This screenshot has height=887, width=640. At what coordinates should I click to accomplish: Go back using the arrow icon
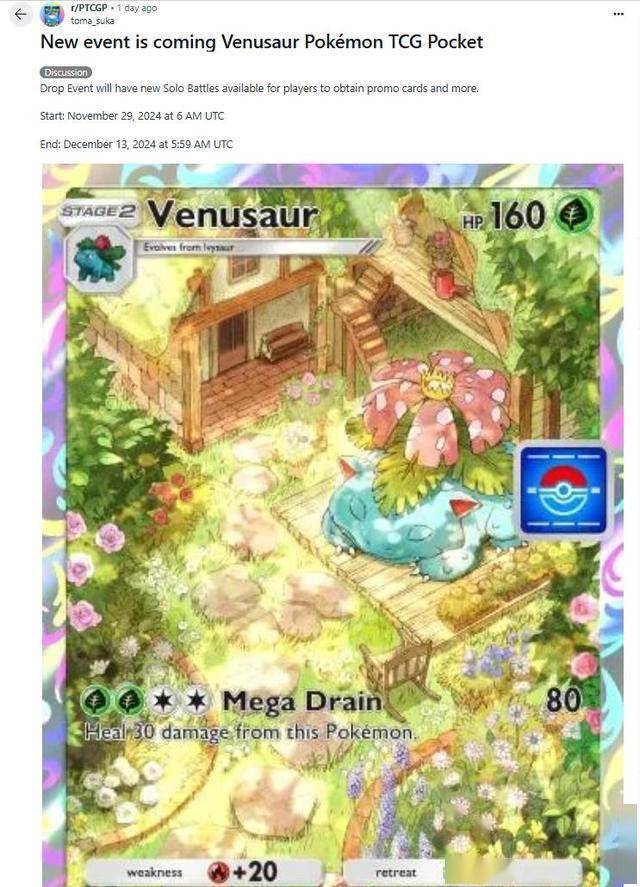(x=20, y=14)
